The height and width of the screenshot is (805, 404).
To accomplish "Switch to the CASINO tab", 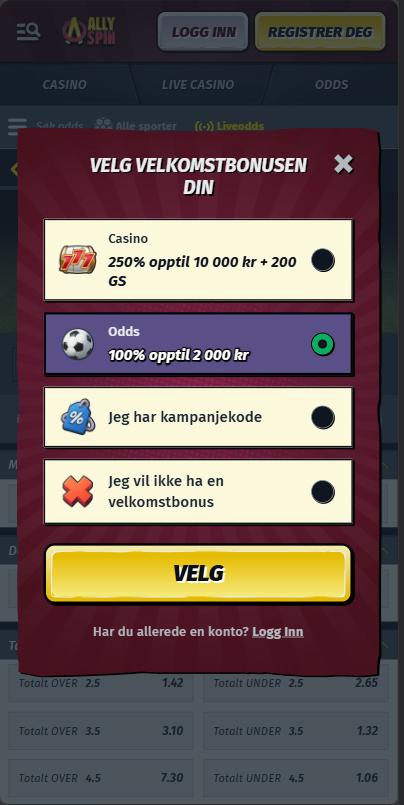I will pos(65,84).
